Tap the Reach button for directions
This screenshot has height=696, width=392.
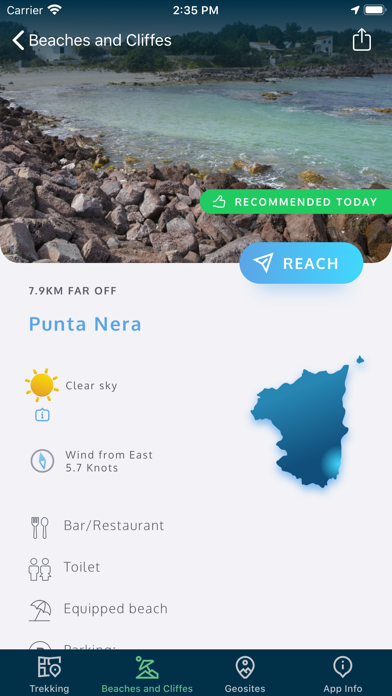301,263
